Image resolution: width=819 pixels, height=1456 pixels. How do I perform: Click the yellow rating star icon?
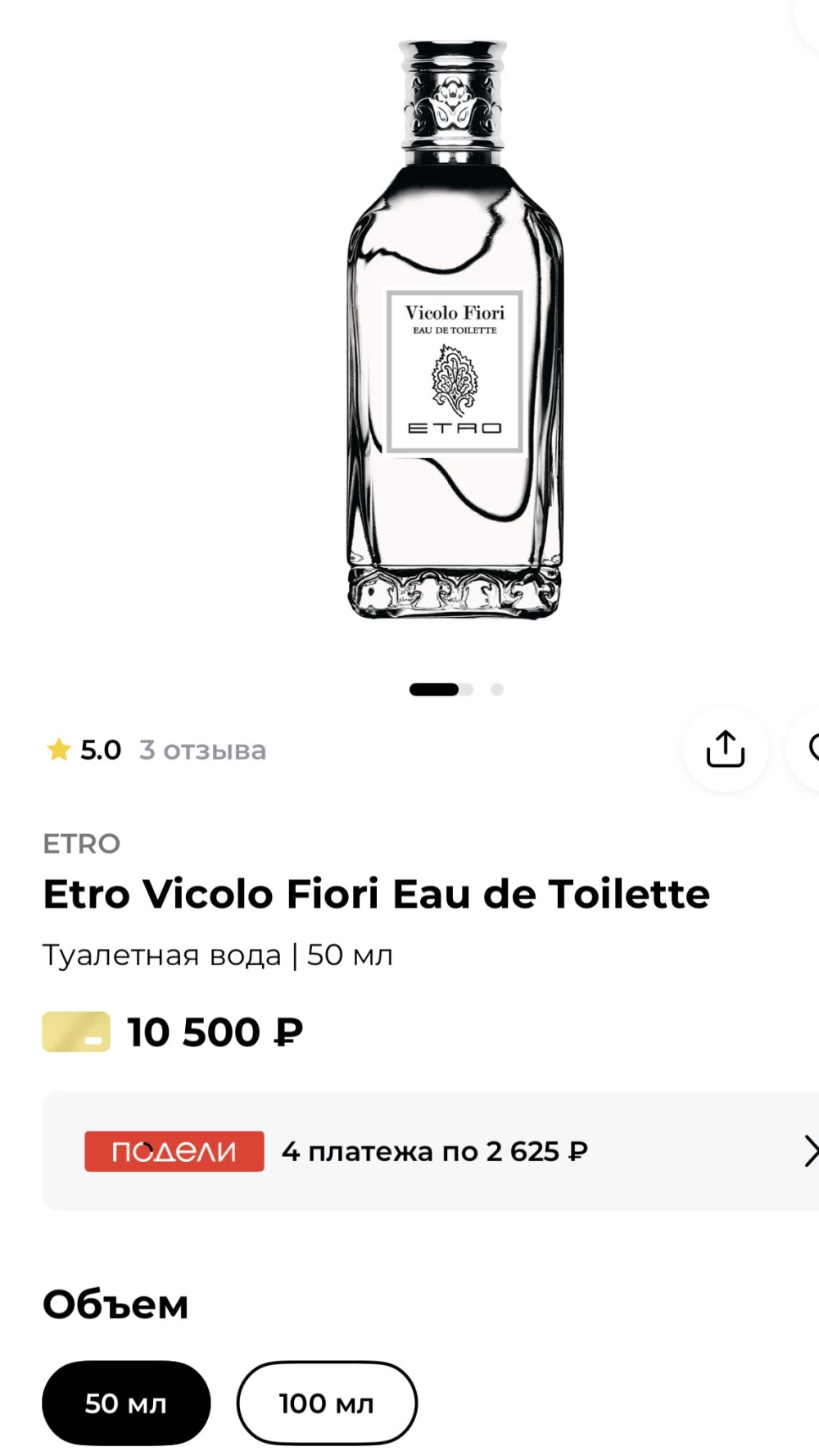click(57, 750)
